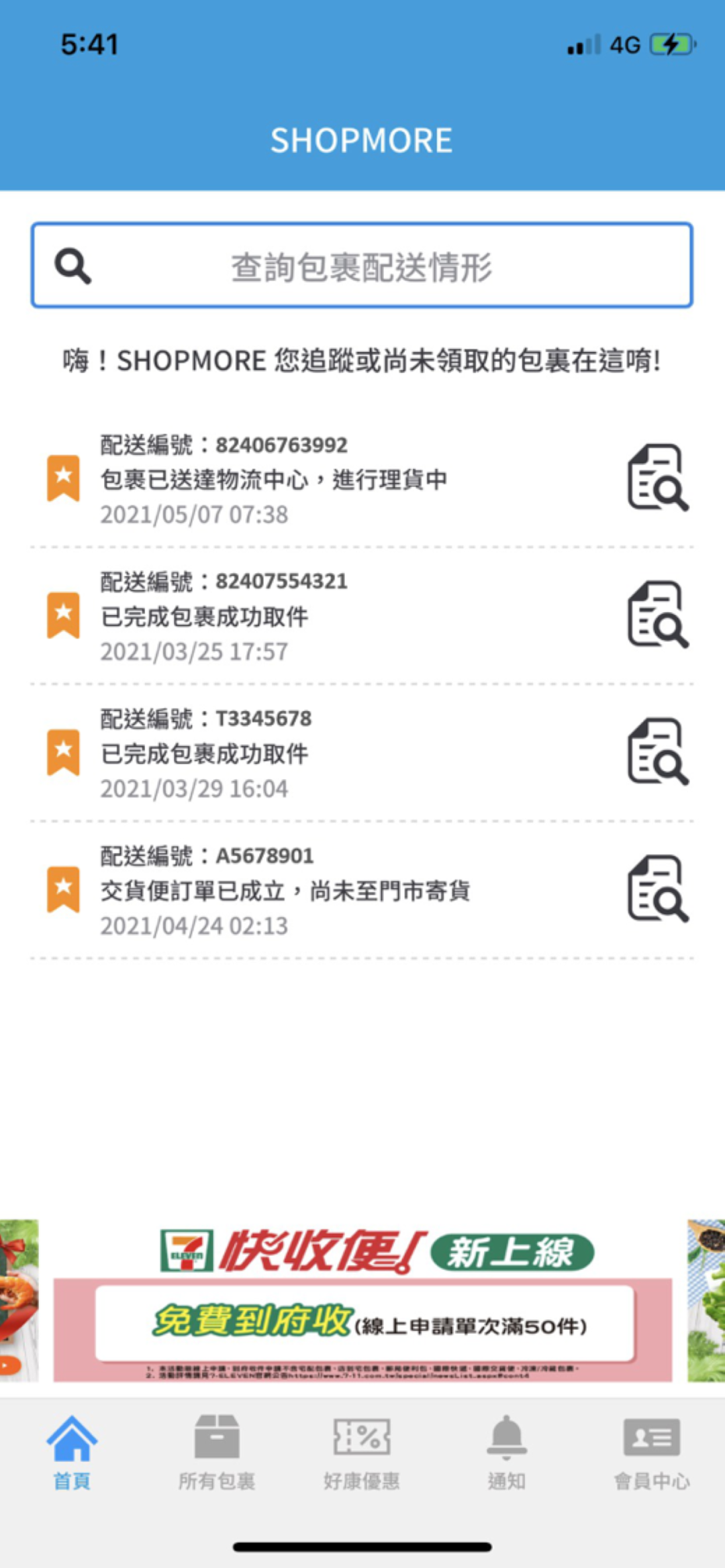Viewport: 725px width, 1568px height.
Task: Open the 快收便 promotion banner
Action: (362, 1302)
